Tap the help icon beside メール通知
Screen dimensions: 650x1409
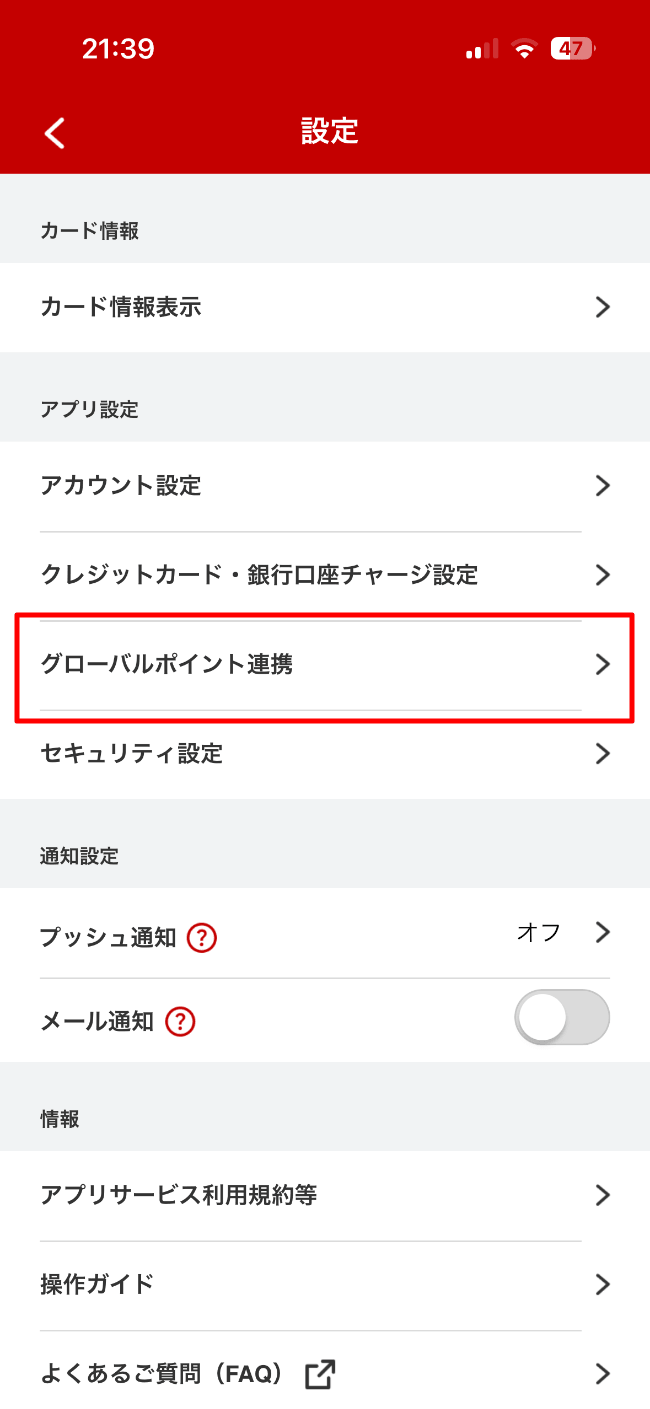pos(180,1022)
